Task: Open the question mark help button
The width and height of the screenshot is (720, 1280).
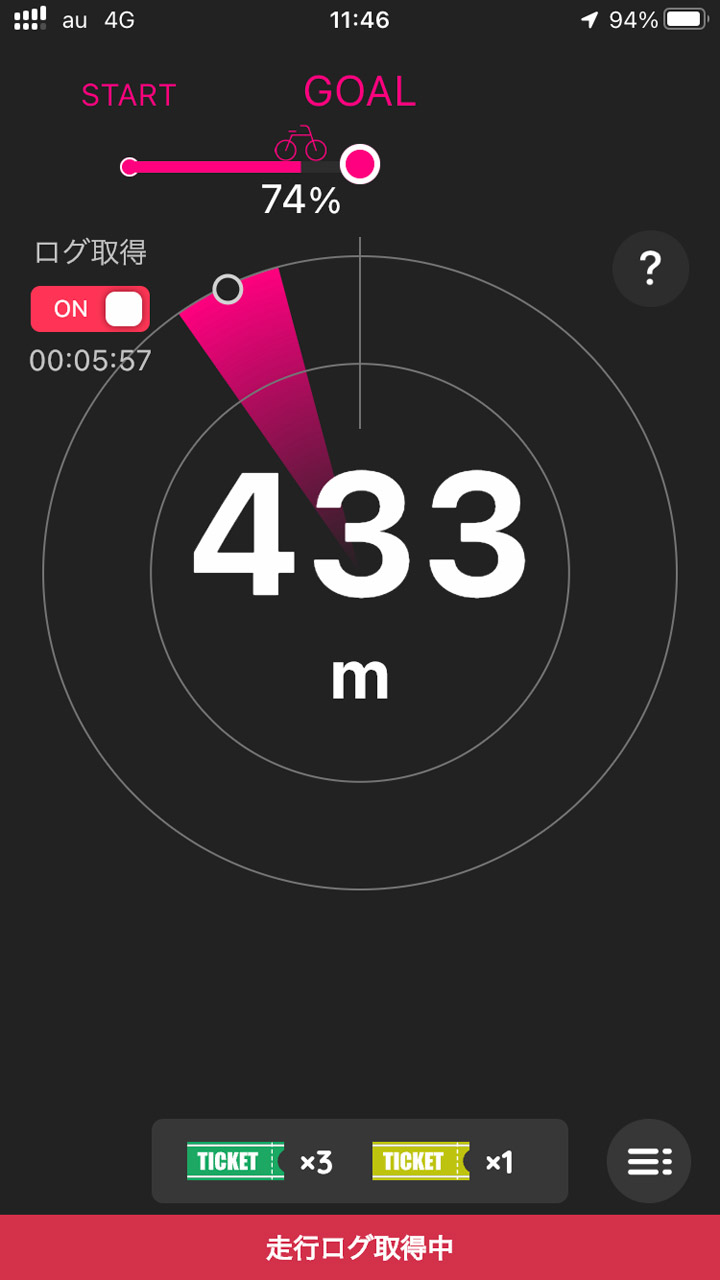Action: [x=650, y=267]
